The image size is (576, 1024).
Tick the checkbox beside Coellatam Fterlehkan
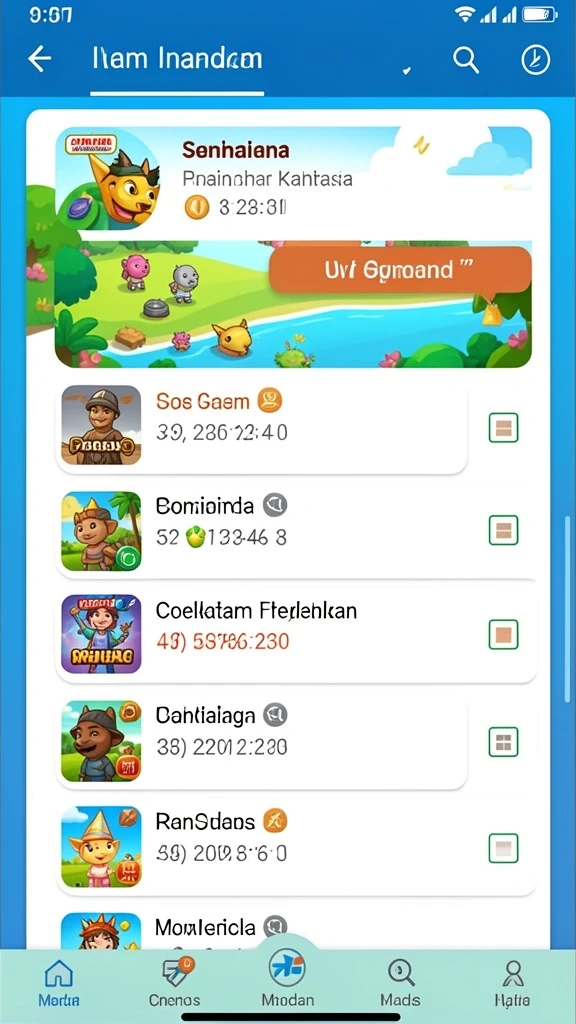[503, 634]
